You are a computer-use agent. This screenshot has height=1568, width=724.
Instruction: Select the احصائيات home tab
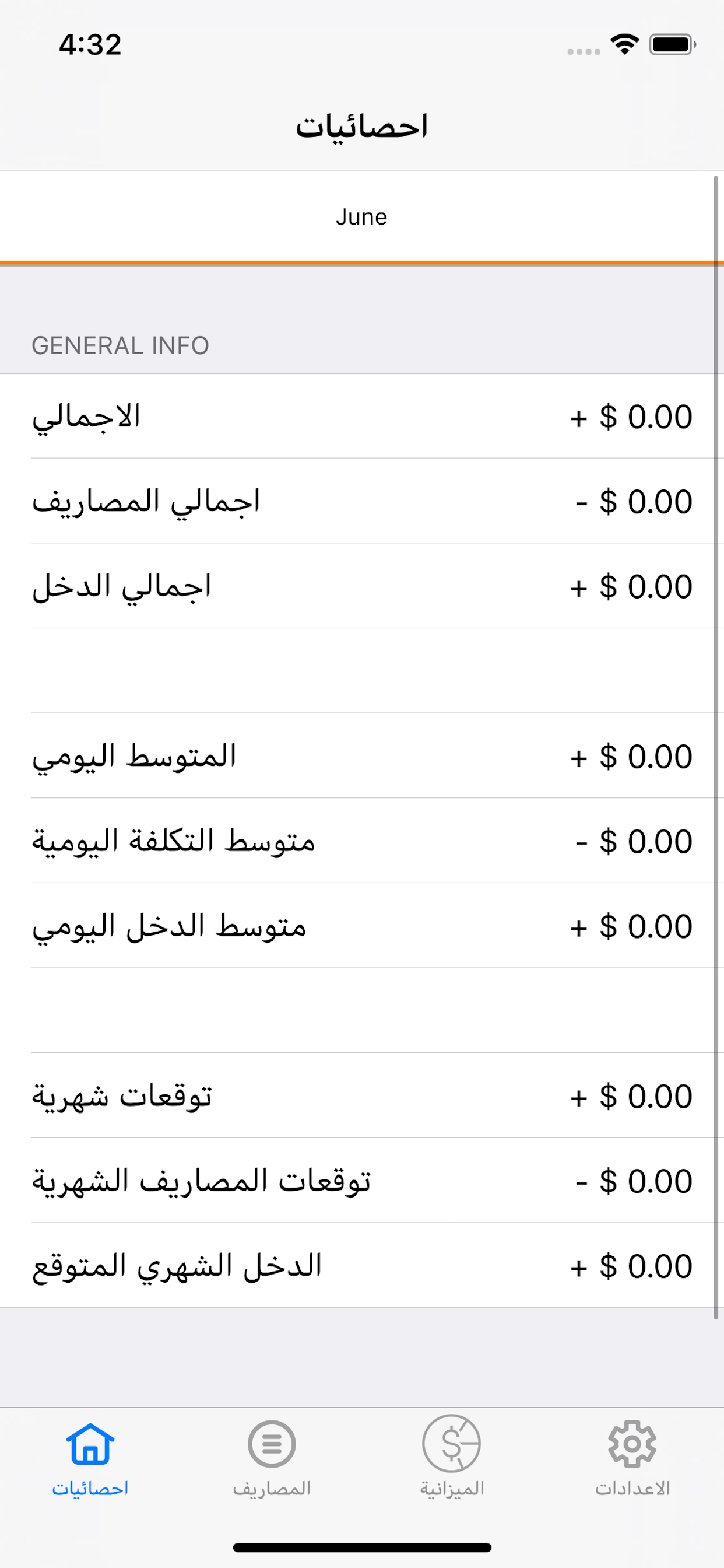90,1458
